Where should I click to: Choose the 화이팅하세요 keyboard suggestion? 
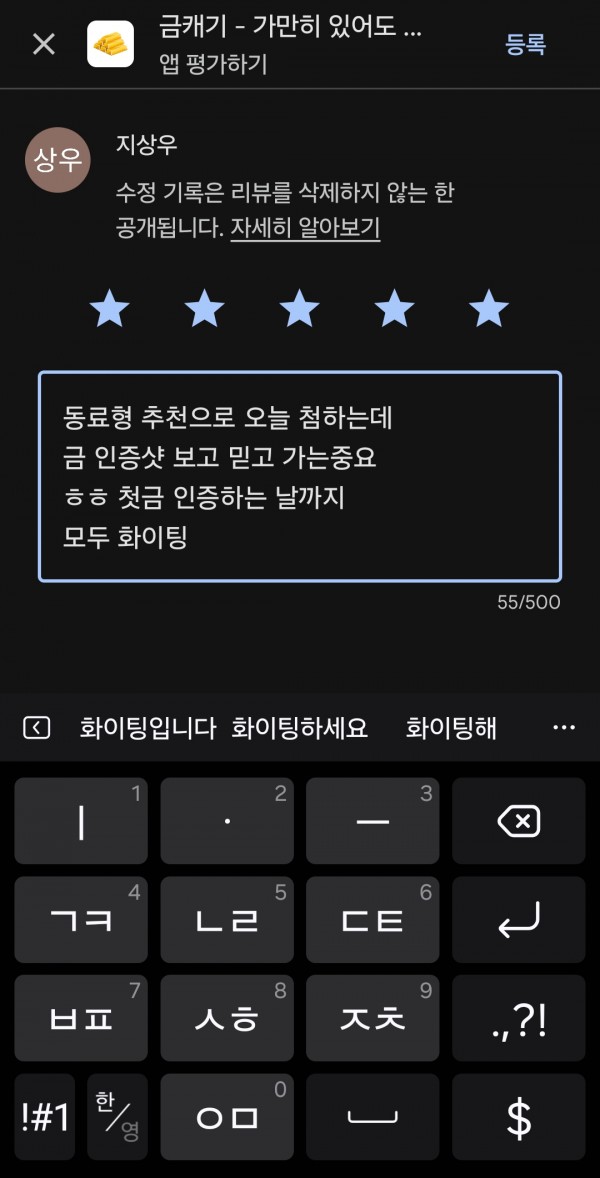tap(300, 727)
